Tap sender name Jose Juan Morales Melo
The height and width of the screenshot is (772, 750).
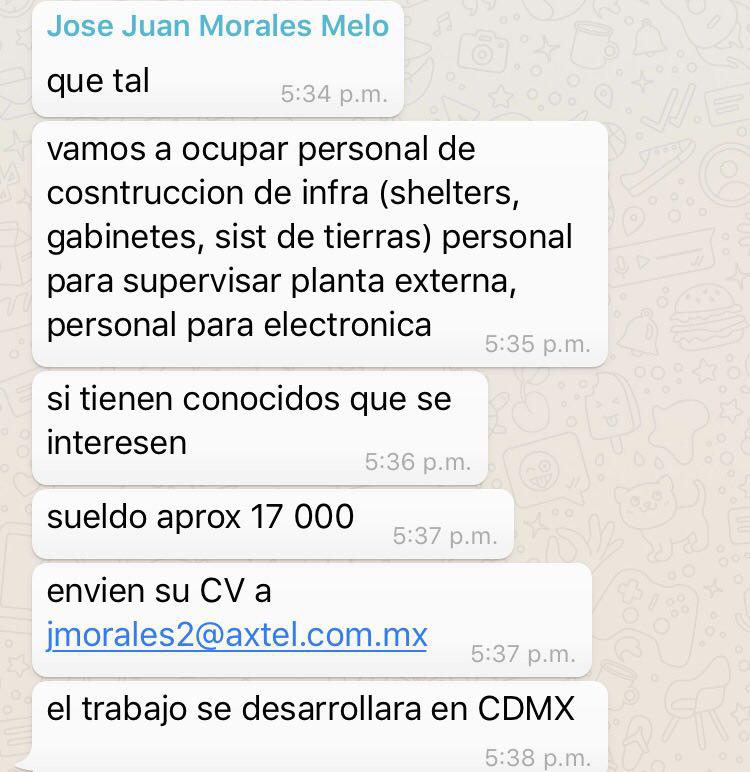pyautogui.click(x=217, y=27)
